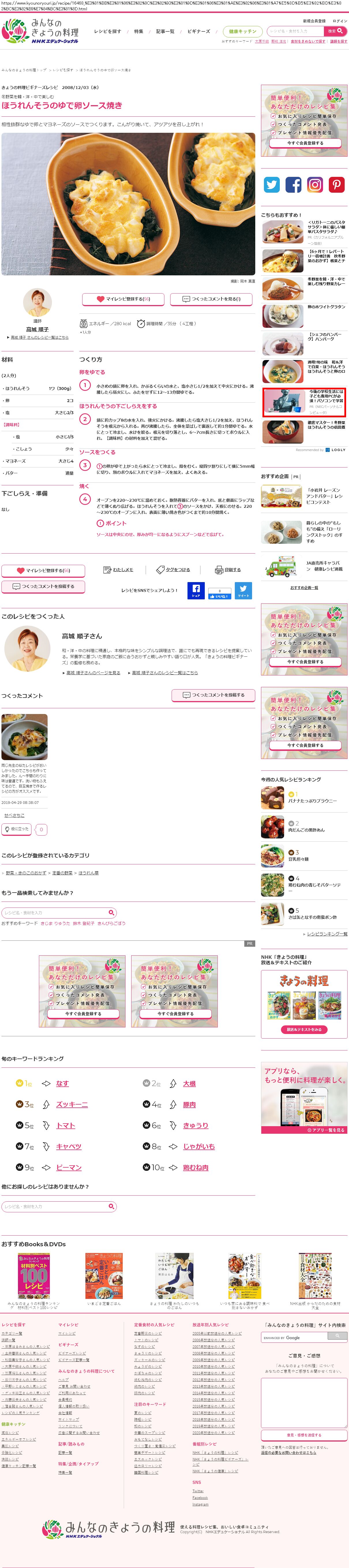Share the recipe on Facebook
The width and height of the screenshot is (349, 1568).
tap(196, 590)
